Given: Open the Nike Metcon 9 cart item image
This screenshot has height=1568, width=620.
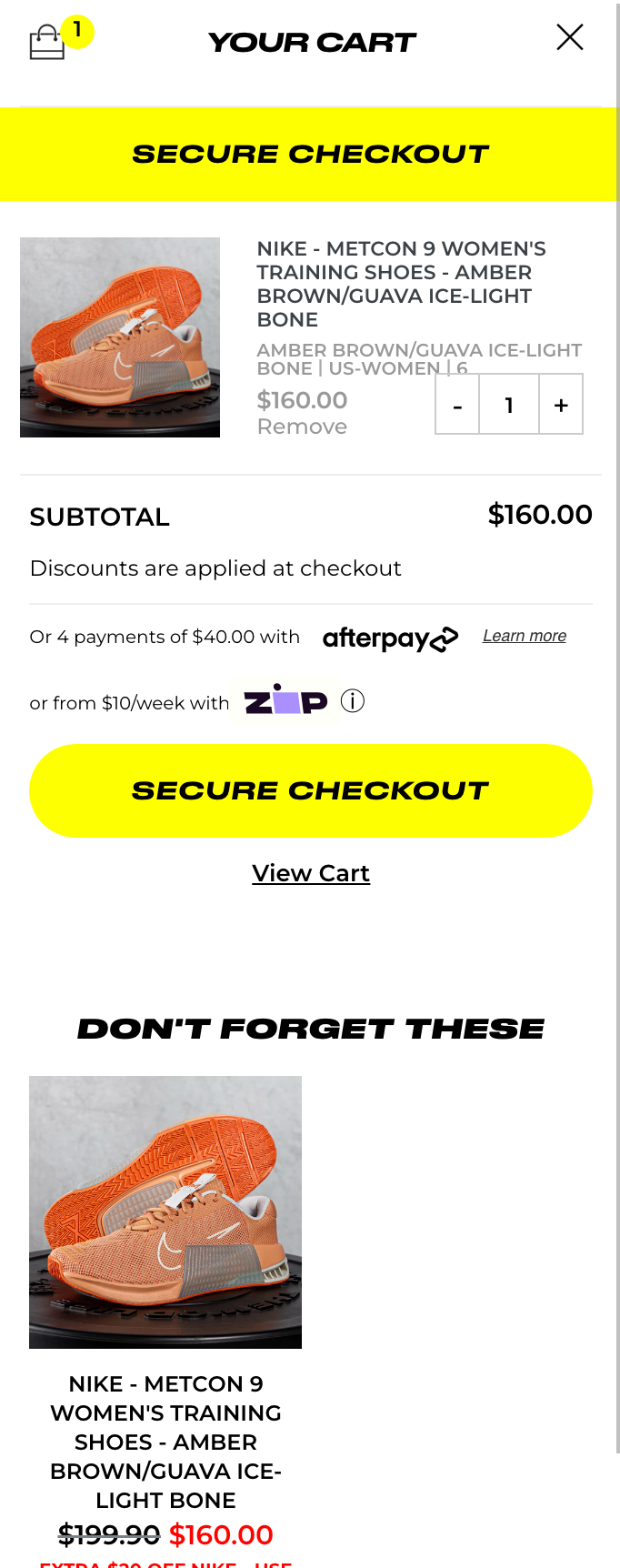Looking at the screenshot, I should [x=120, y=337].
